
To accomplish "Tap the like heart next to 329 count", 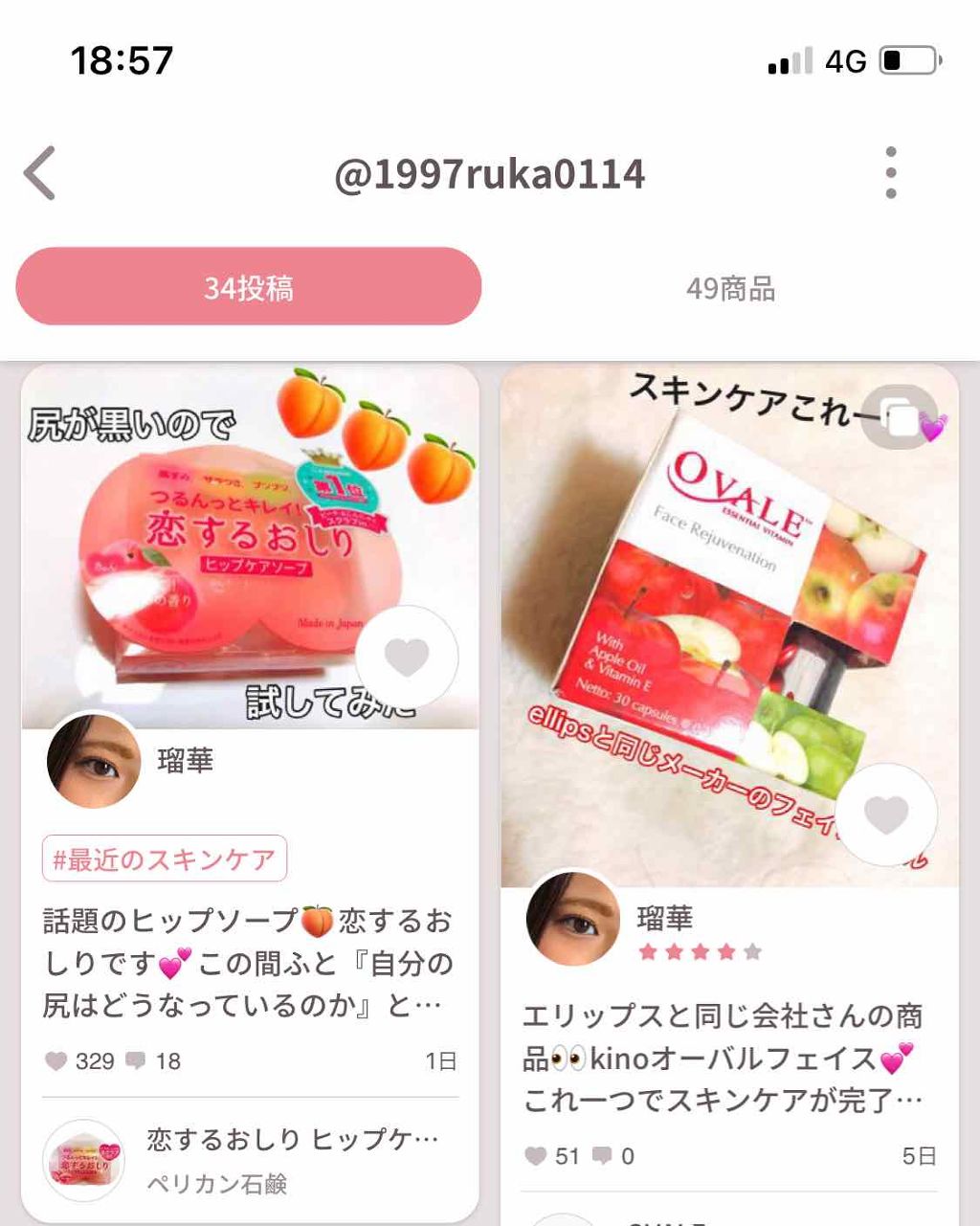I will [55, 1060].
